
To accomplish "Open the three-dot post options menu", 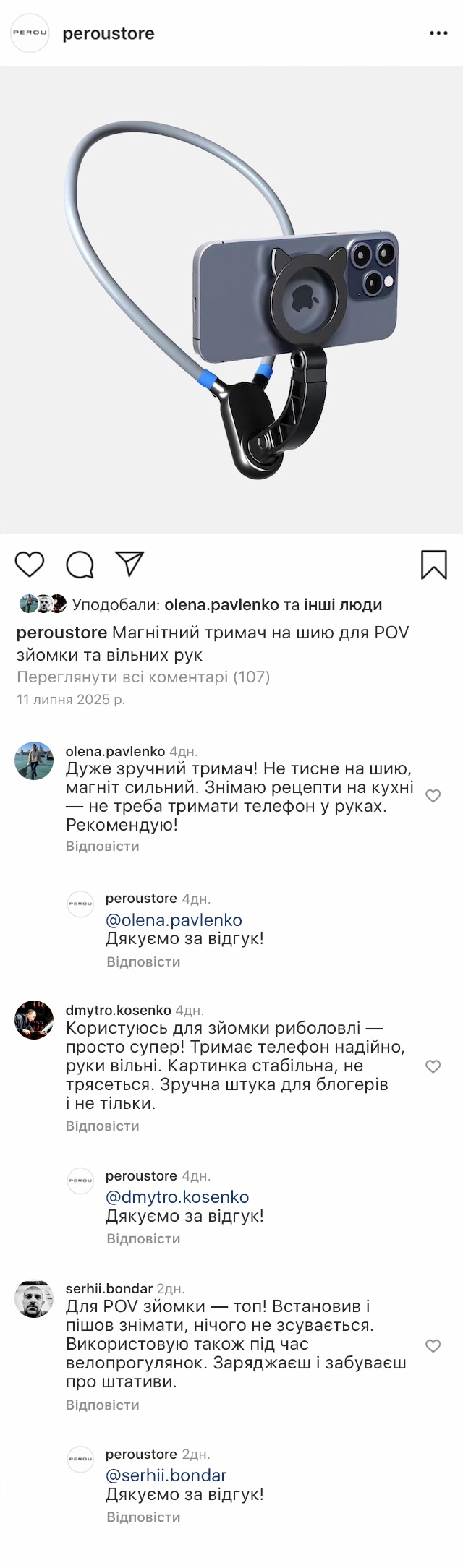I will tap(438, 33).
